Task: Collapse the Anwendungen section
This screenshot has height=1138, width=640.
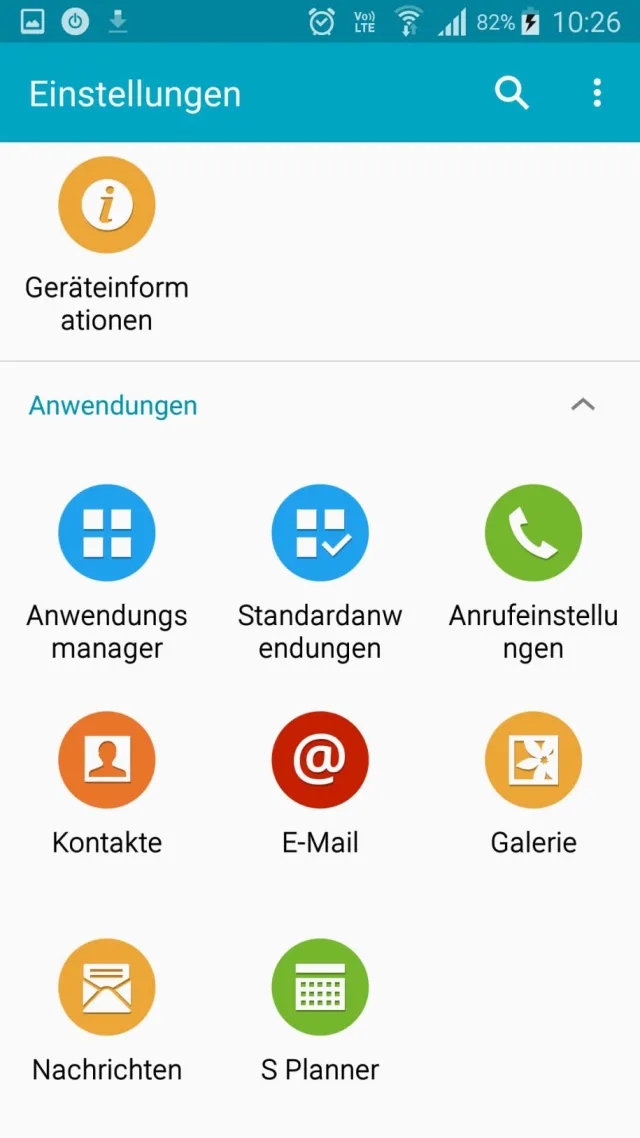Action: click(x=582, y=405)
